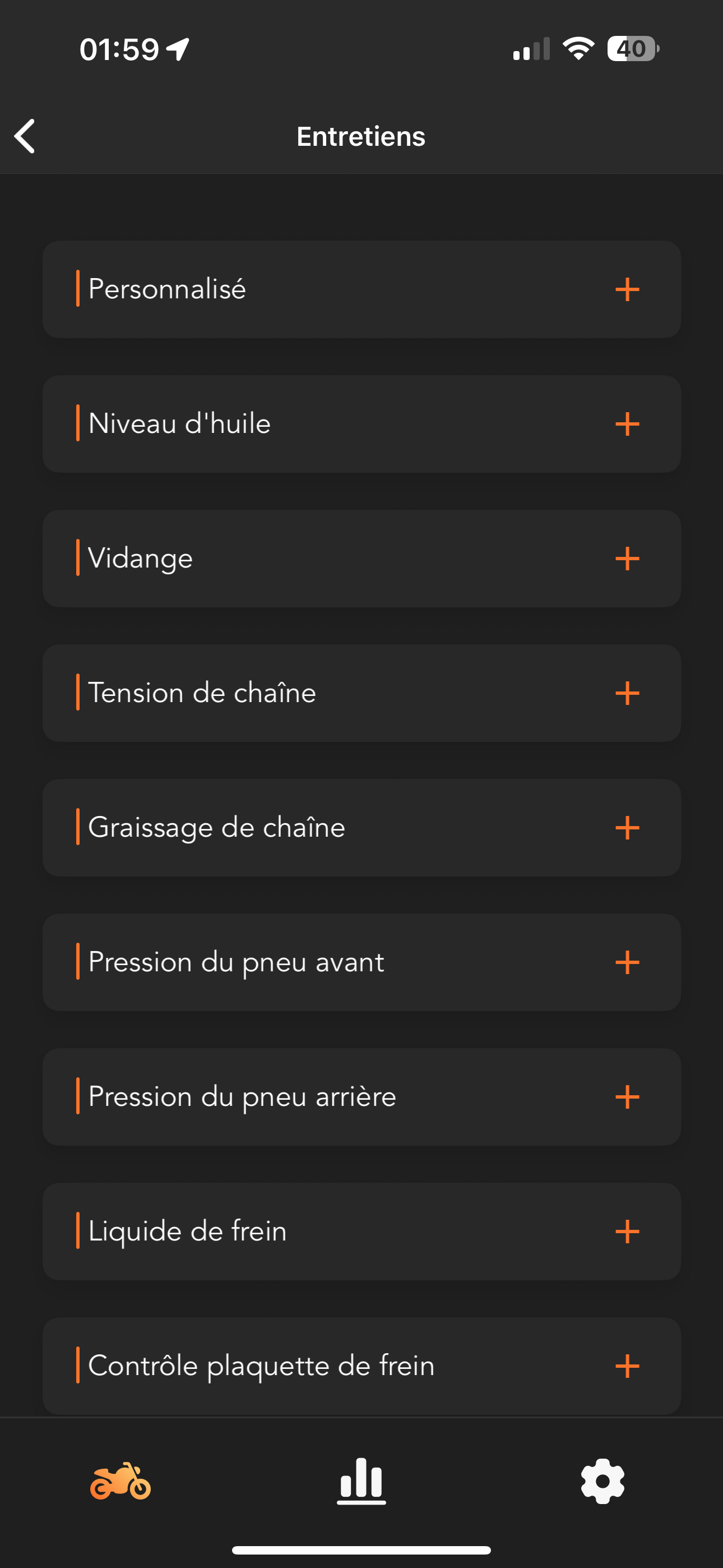Viewport: 723px width, 1568px height.
Task: Add a Niveau d'huile entry
Action: pyautogui.click(x=627, y=423)
